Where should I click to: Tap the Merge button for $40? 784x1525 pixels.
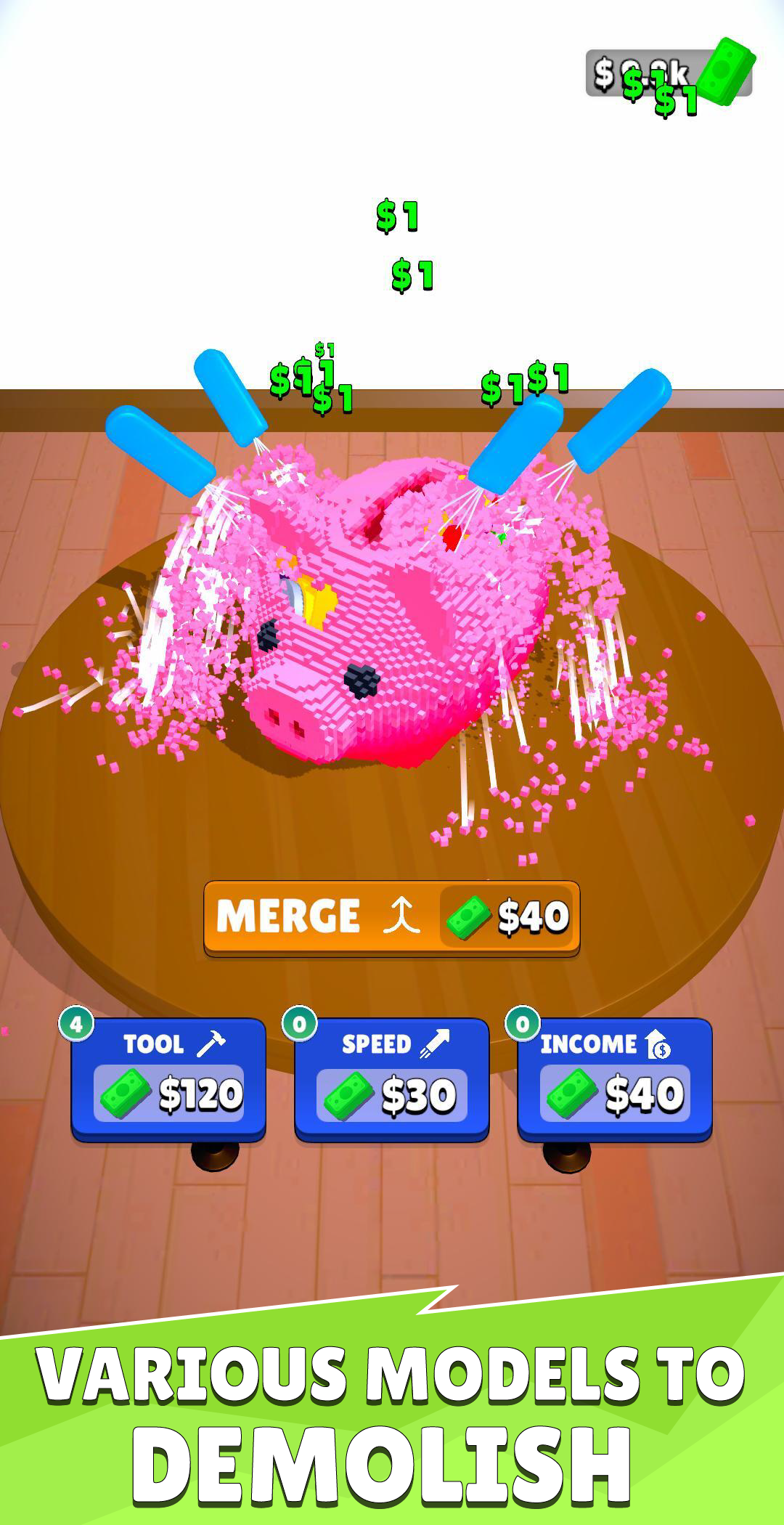pyautogui.click(x=392, y=918)
